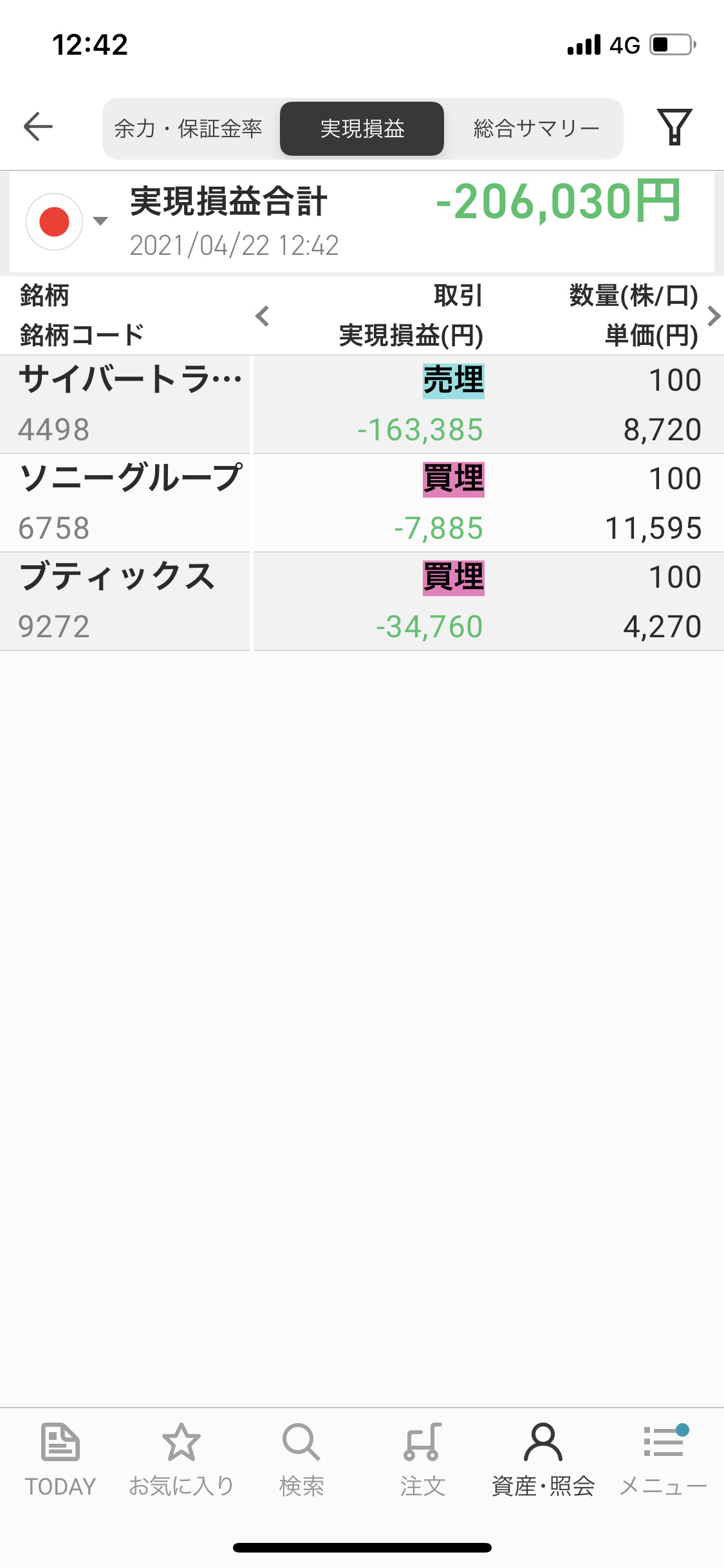The width and height of the screenshot is (724, 1568).
Task: Switch to the 注文 order tab
Action: coord(422,1459)
